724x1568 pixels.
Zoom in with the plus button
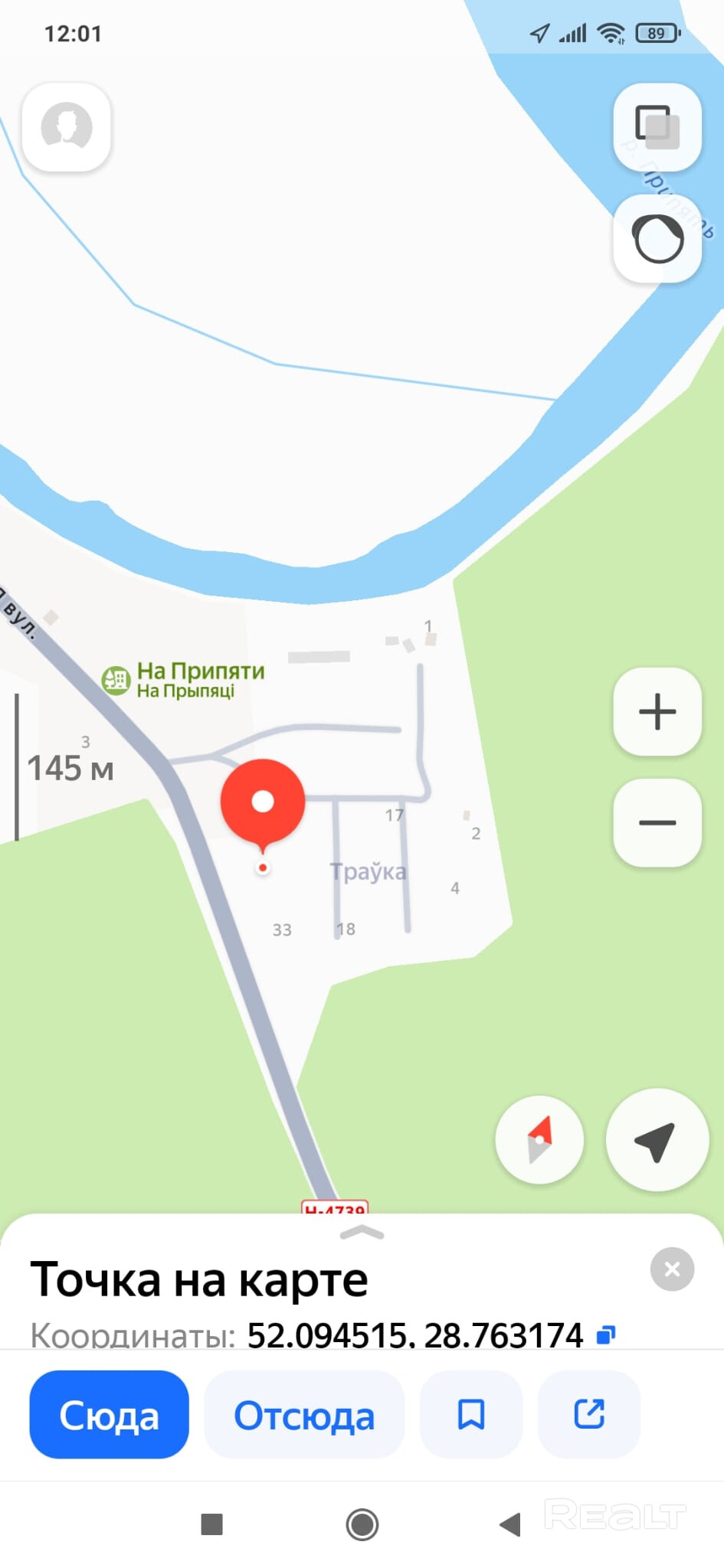(657, 711)
